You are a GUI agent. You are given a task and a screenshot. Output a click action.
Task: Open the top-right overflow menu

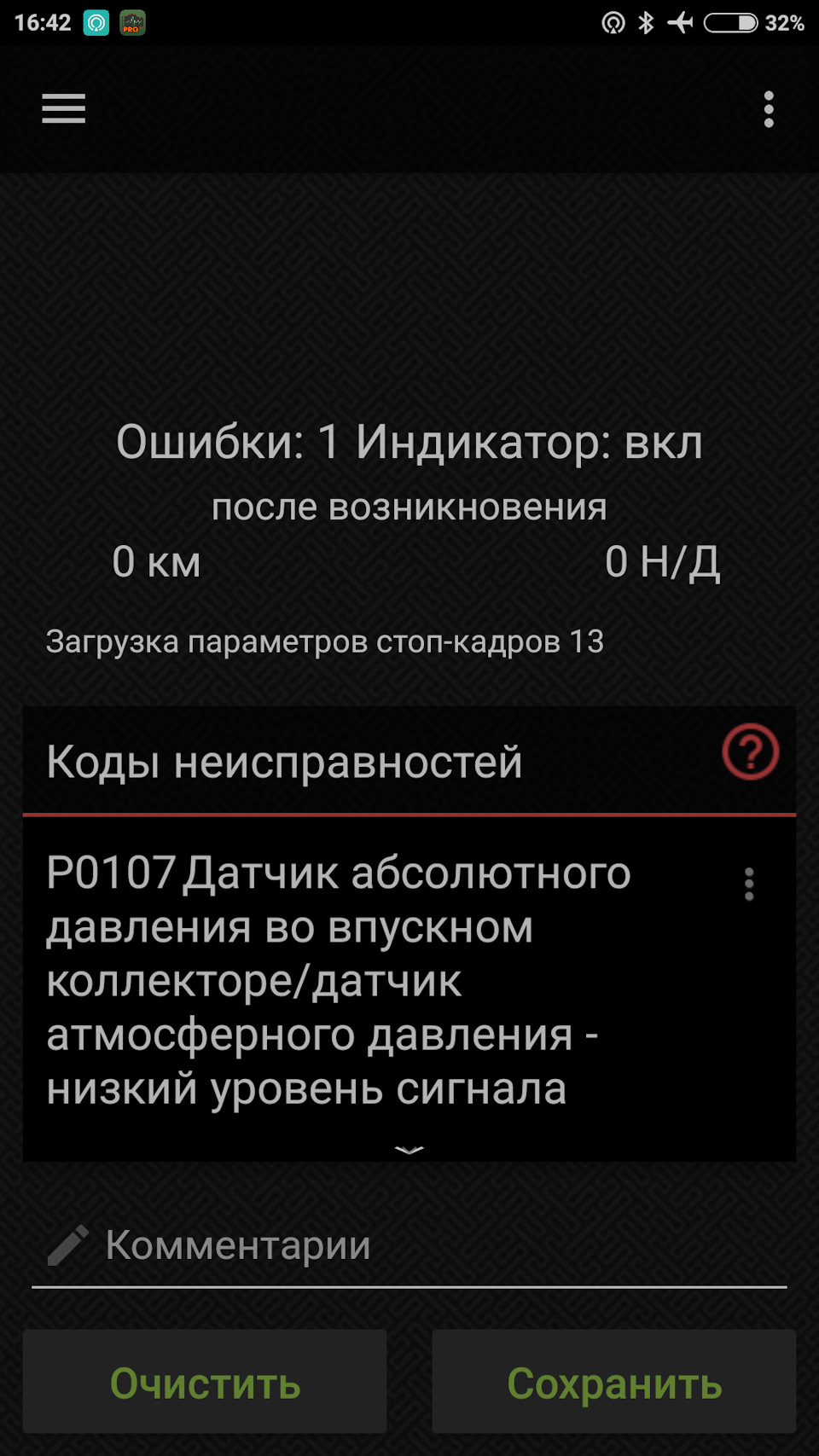769,109
